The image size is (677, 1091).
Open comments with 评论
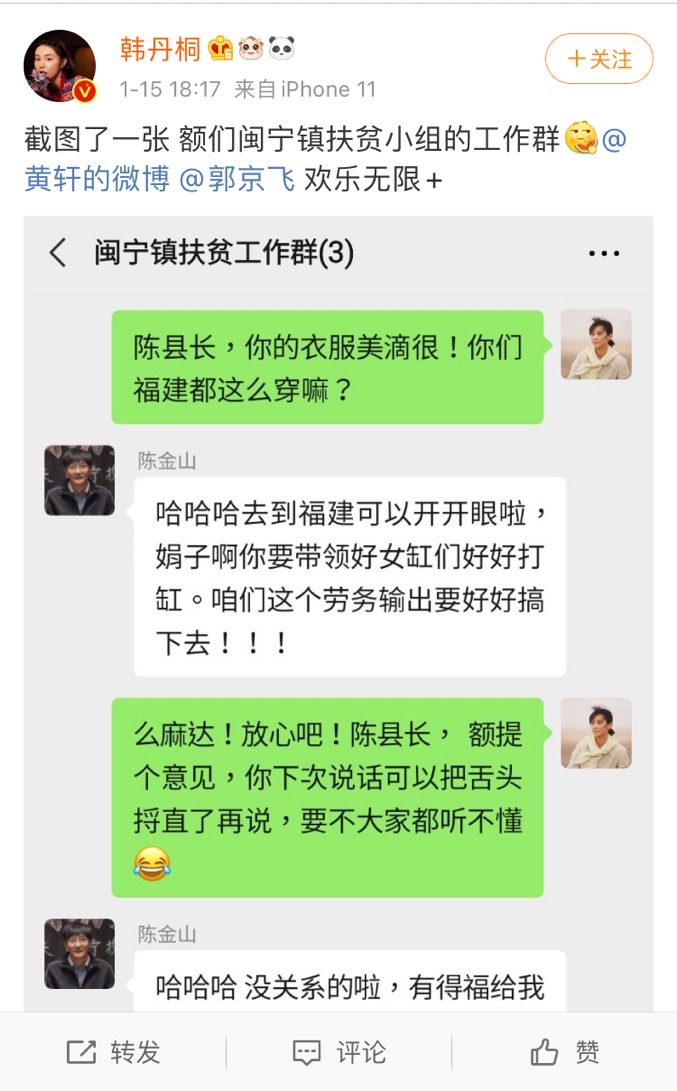tap(338, 1051)
